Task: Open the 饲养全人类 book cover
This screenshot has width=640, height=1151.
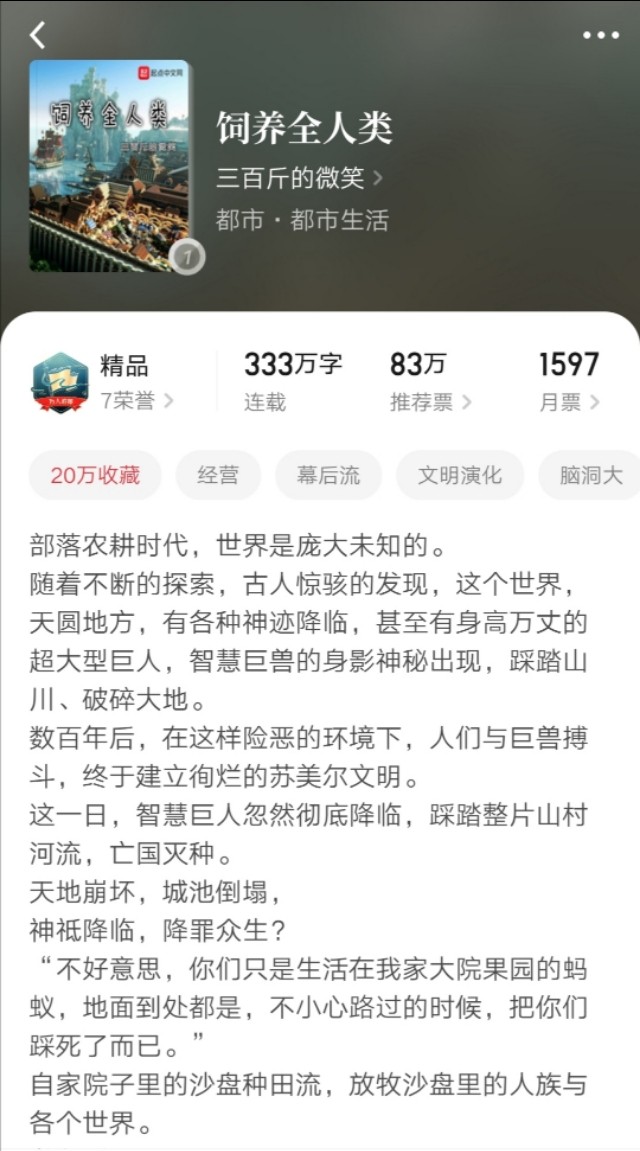Action: pos(109,165)
